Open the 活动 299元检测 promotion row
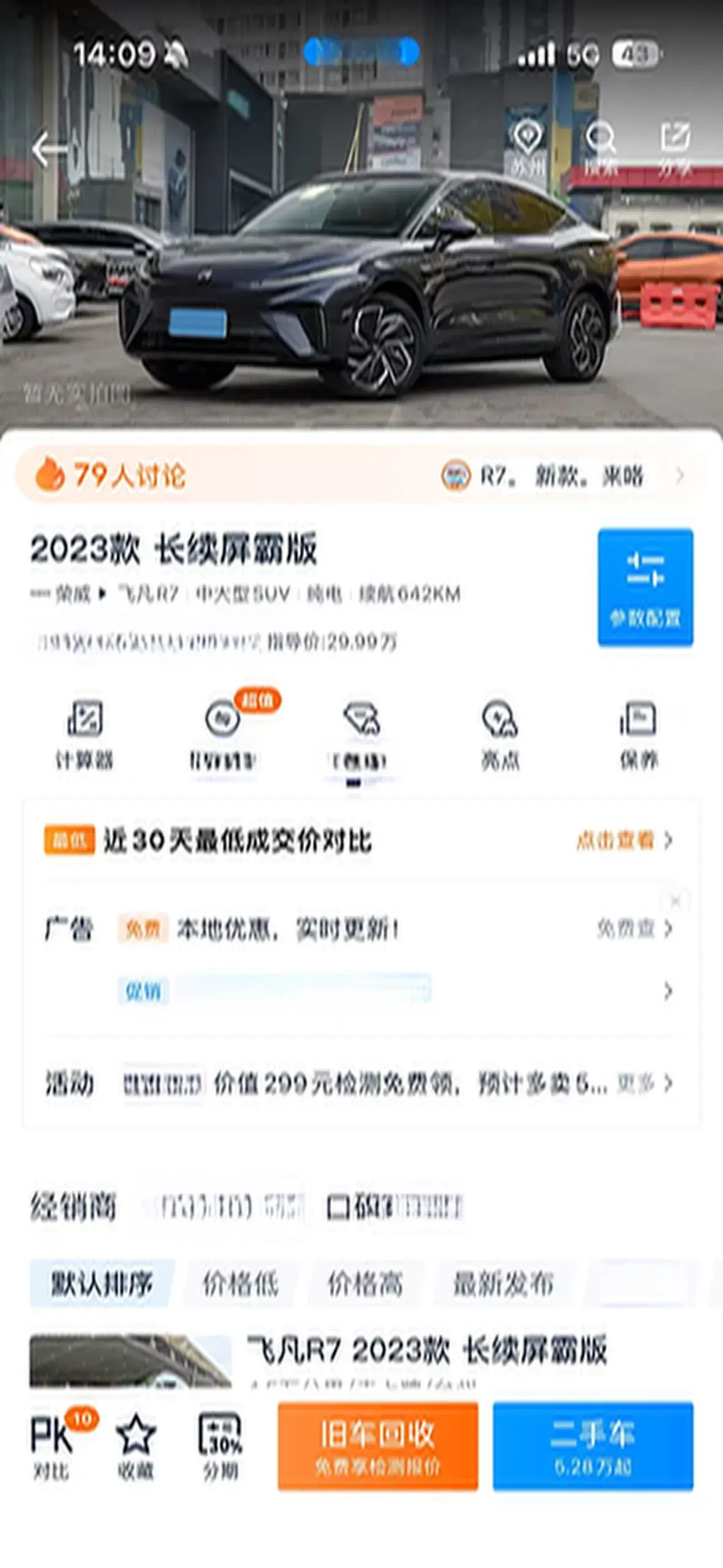 coord(361,1083)
